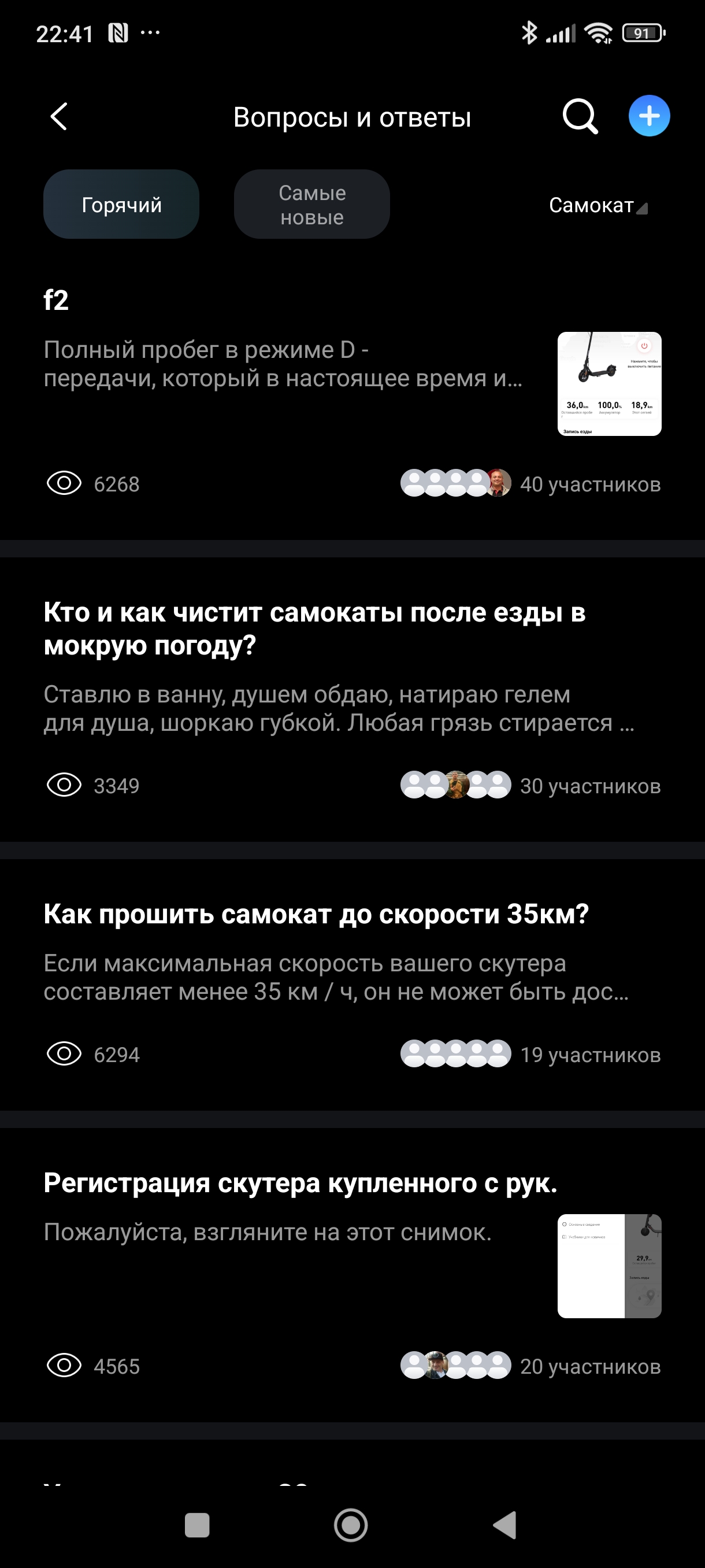
Task: Open the Регистрация скутера купленного с рук thread
Action: click(300, 1183)
